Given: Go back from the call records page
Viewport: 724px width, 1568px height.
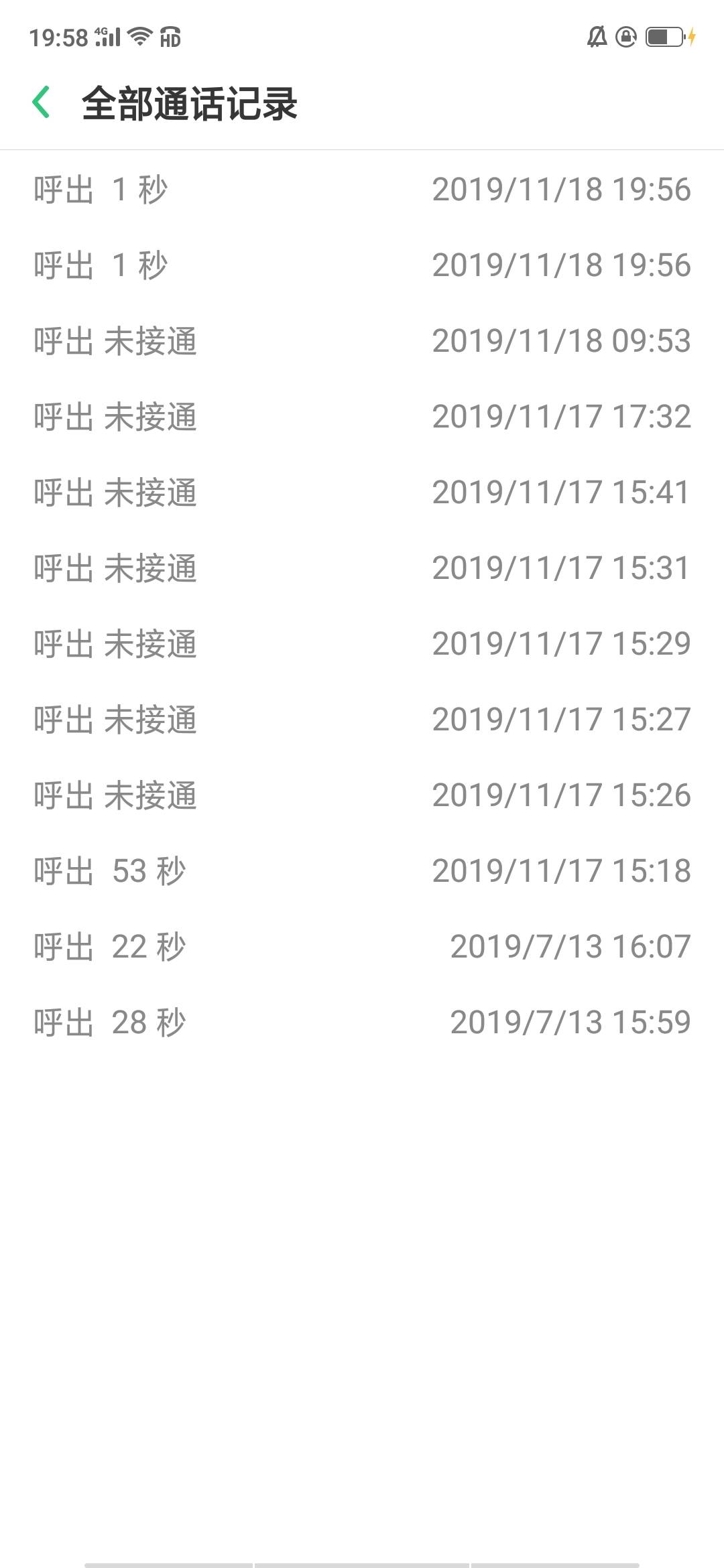Looking at the screenshot, I should pyautogui.click(x=42, y=103).
